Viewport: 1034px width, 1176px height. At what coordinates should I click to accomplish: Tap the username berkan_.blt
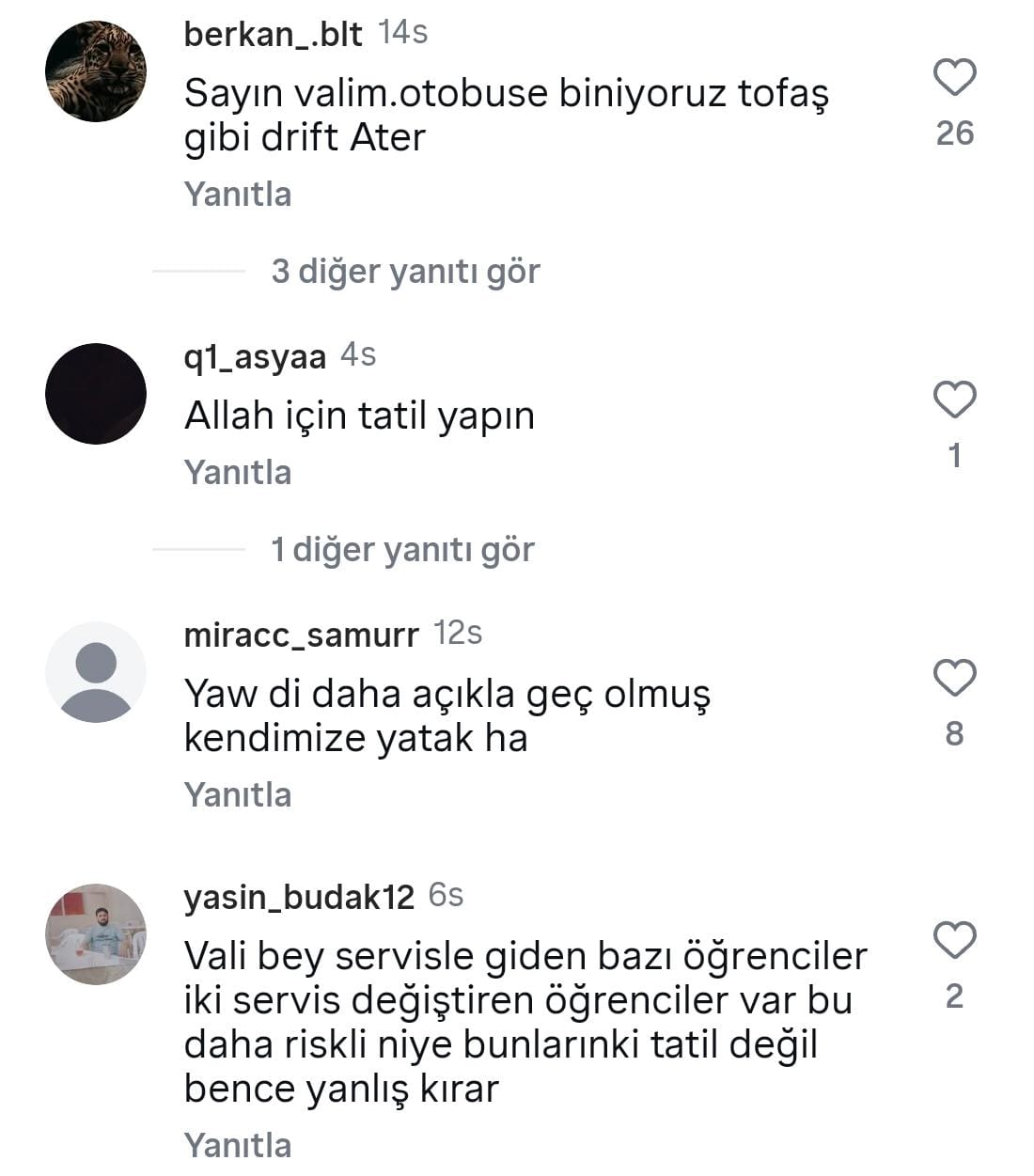point(273,34)
